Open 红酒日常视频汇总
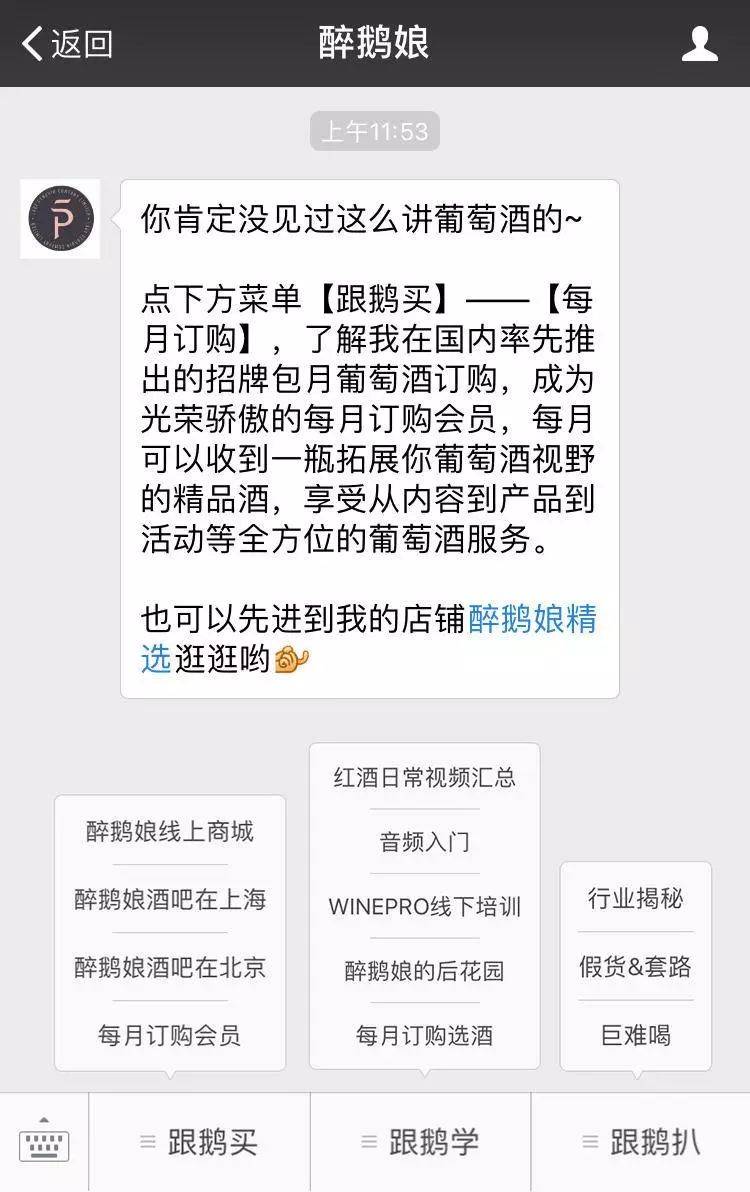The width and height of the screenshot is (750, 1192). [x=425, y=777]
